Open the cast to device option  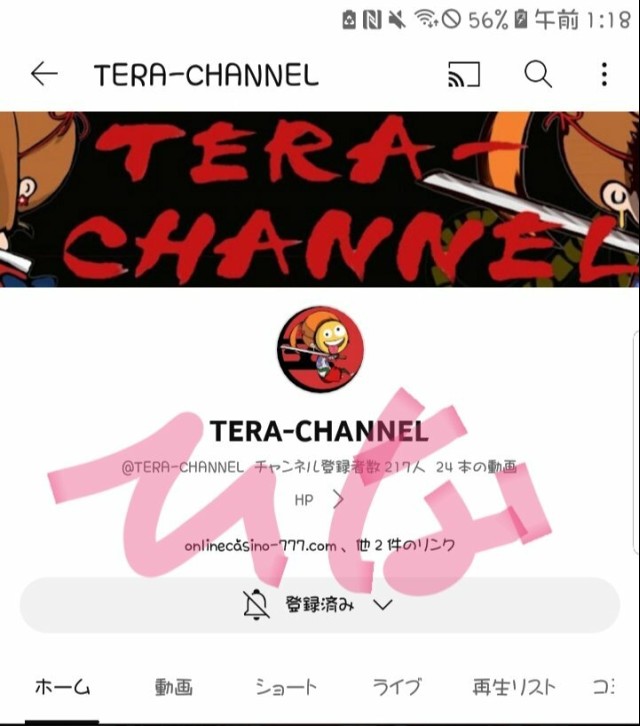[x=463, y=74]
